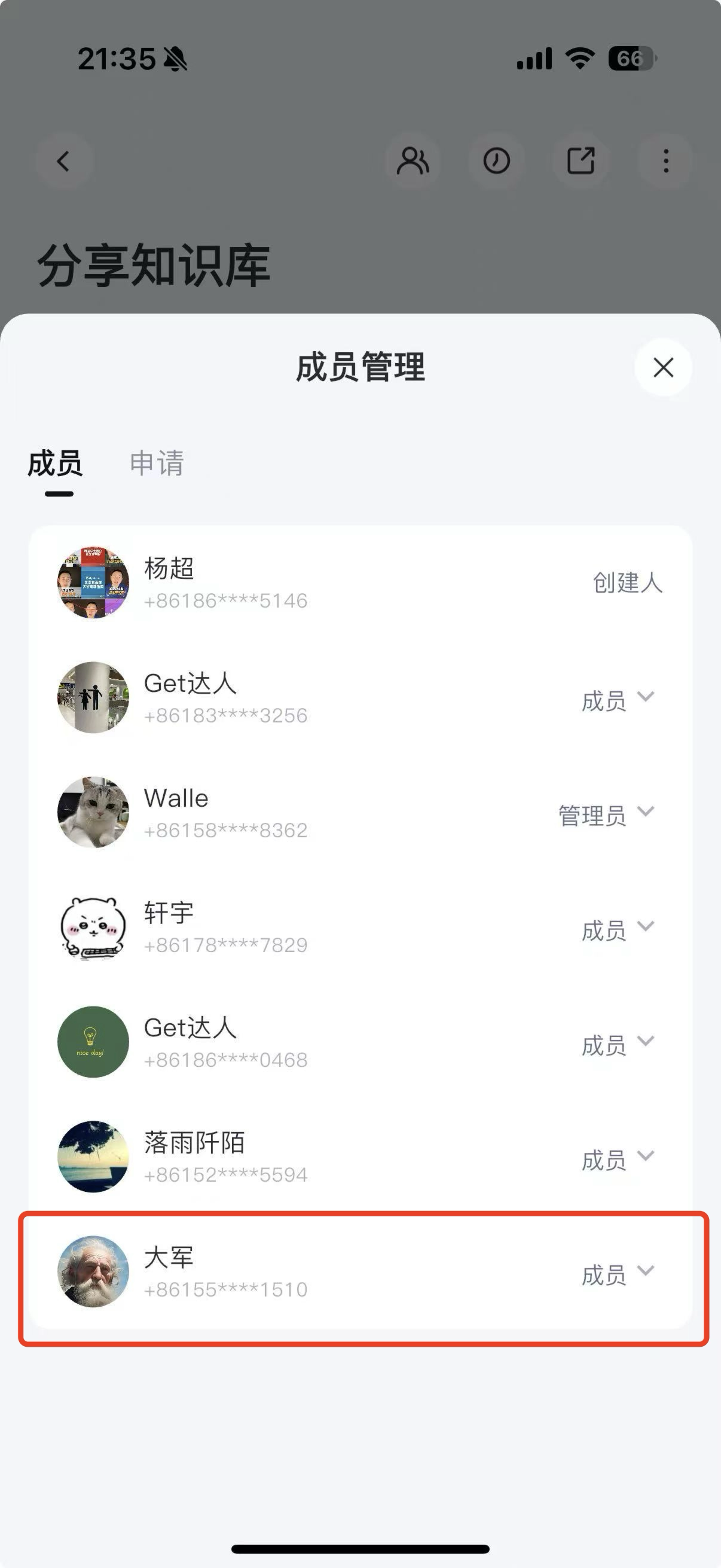Expand role dropdown for Get达人 ending 0468
Viewport: 721px width, 1568px height.
(x=618, y=1044)
